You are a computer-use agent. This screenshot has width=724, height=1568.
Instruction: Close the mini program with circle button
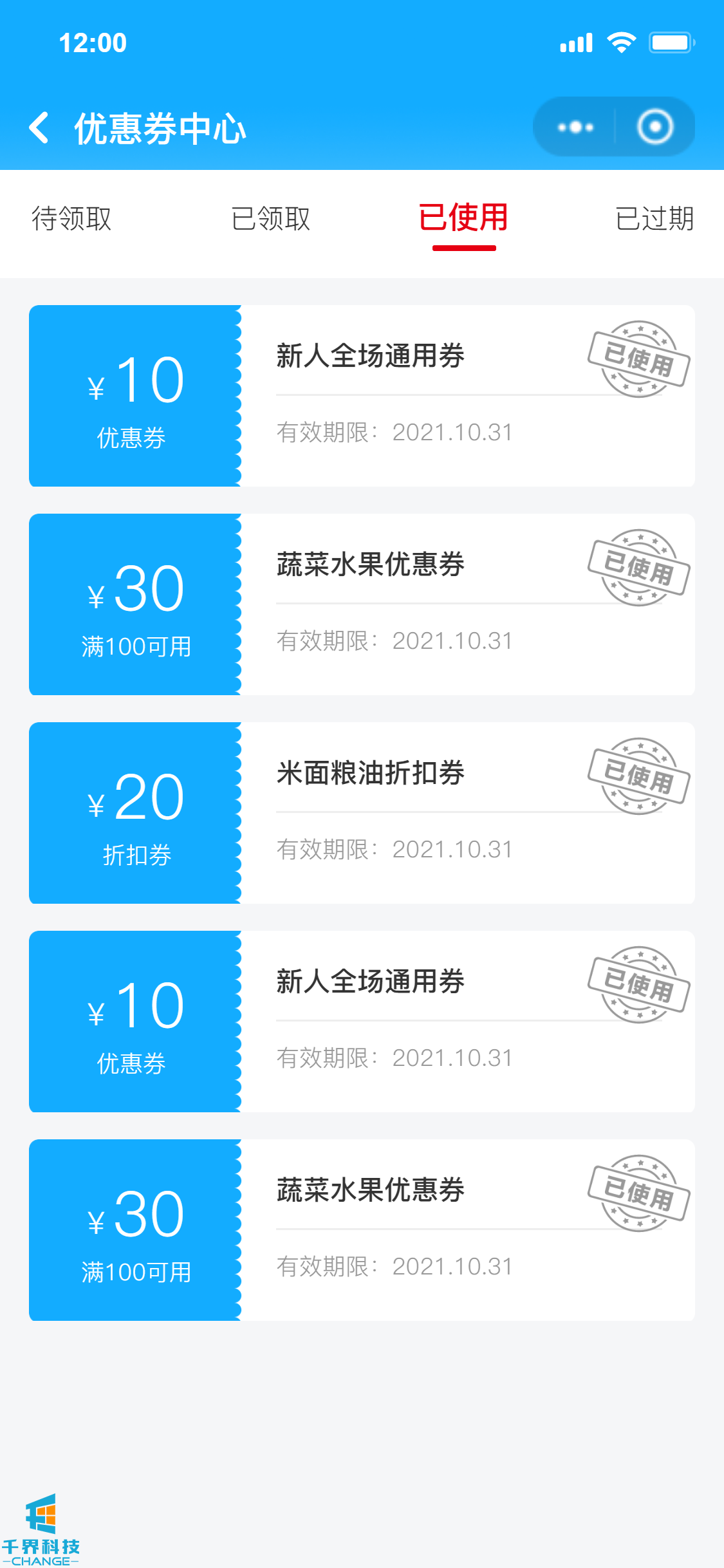click(654, 127)
